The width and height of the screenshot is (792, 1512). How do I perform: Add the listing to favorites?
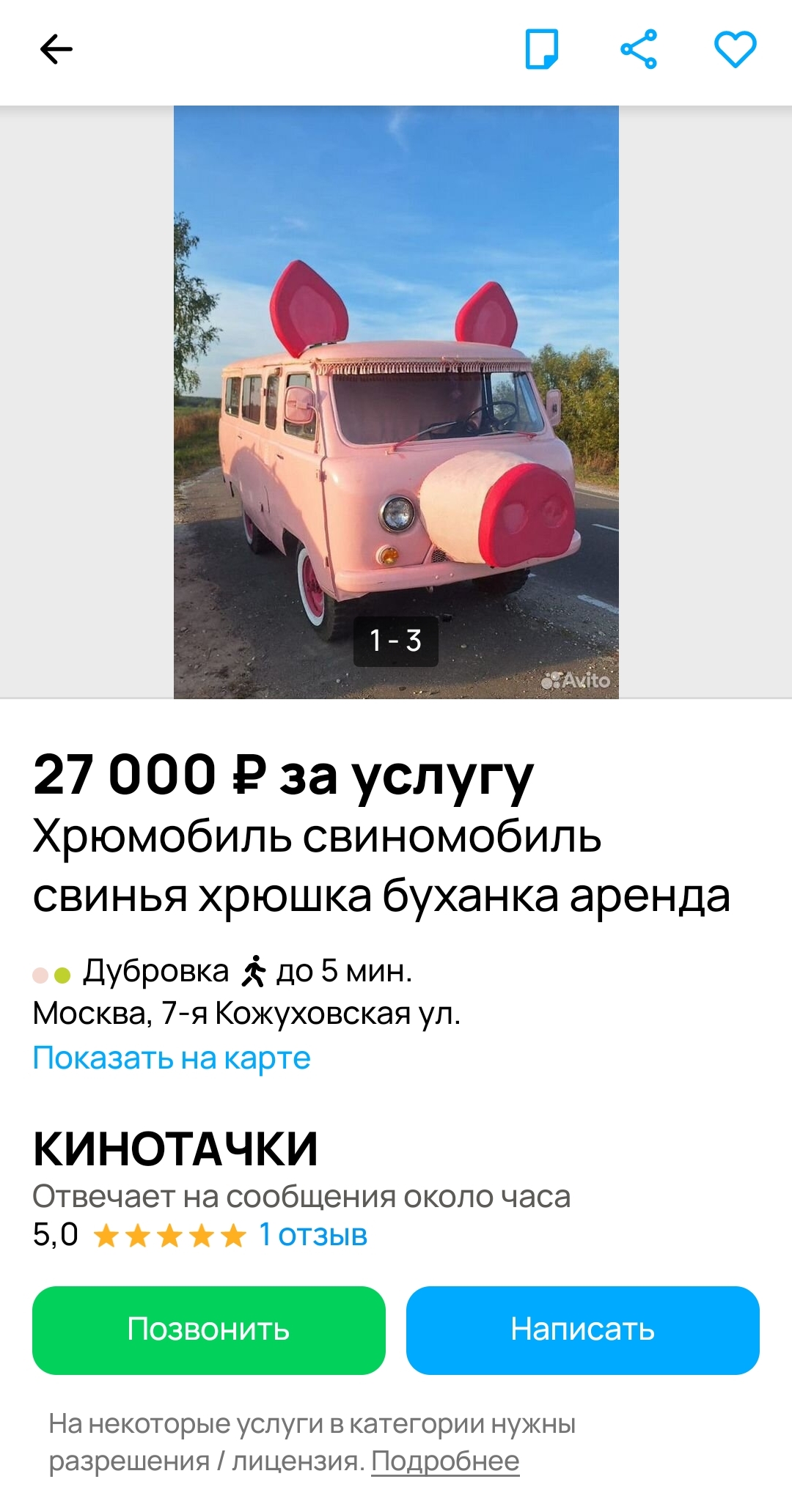[x=735, y=50]
